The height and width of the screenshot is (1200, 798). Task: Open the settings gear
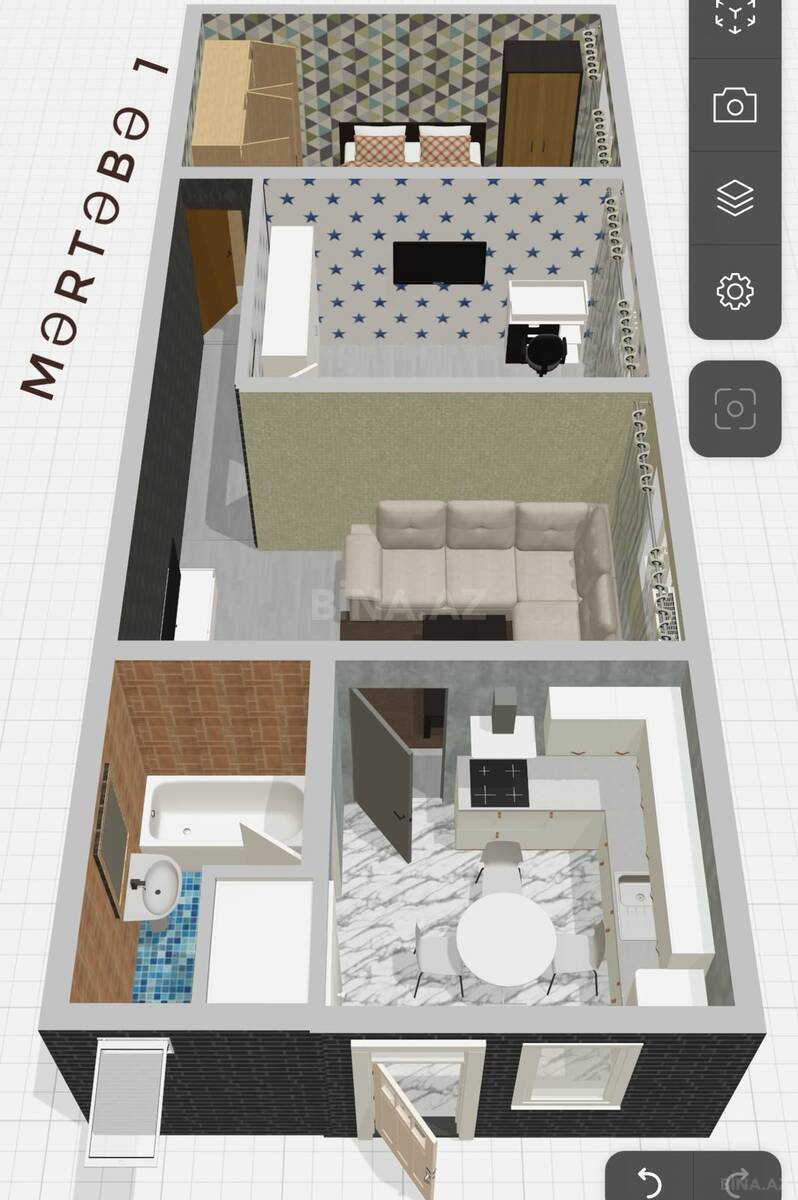pos(735,291)
